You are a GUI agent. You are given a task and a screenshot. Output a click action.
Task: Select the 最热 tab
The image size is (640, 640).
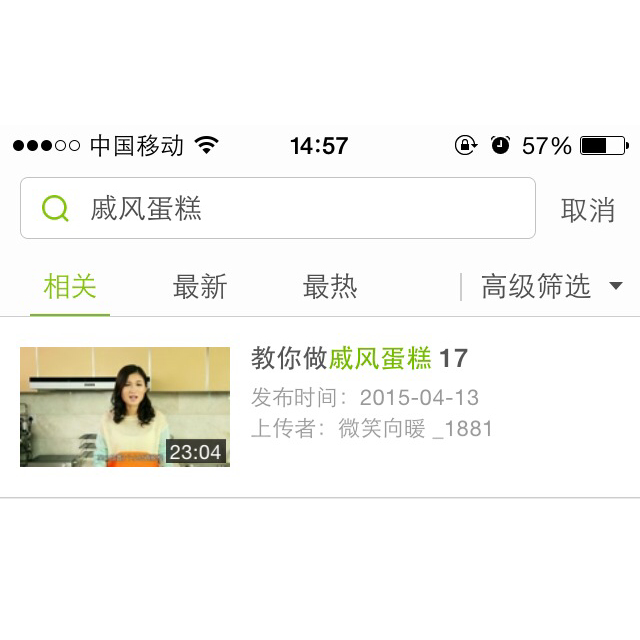[330, 288]
